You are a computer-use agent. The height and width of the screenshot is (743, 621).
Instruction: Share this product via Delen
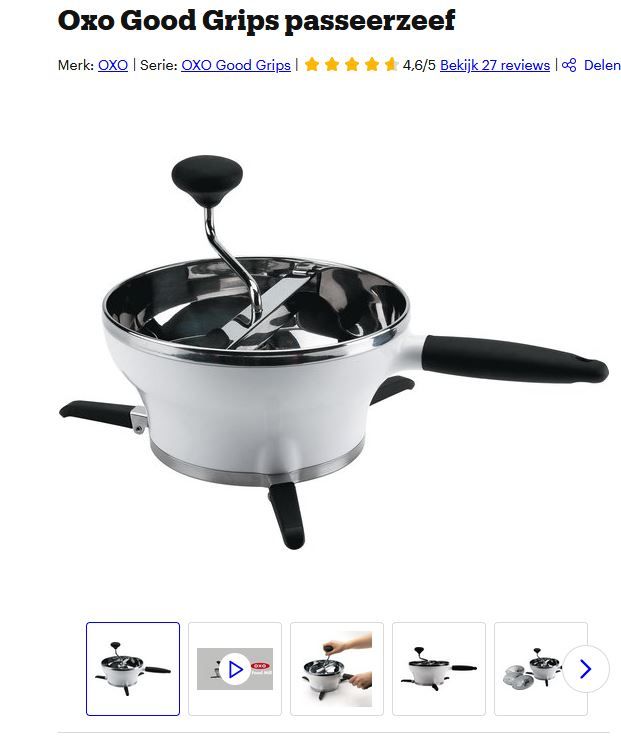591,65
